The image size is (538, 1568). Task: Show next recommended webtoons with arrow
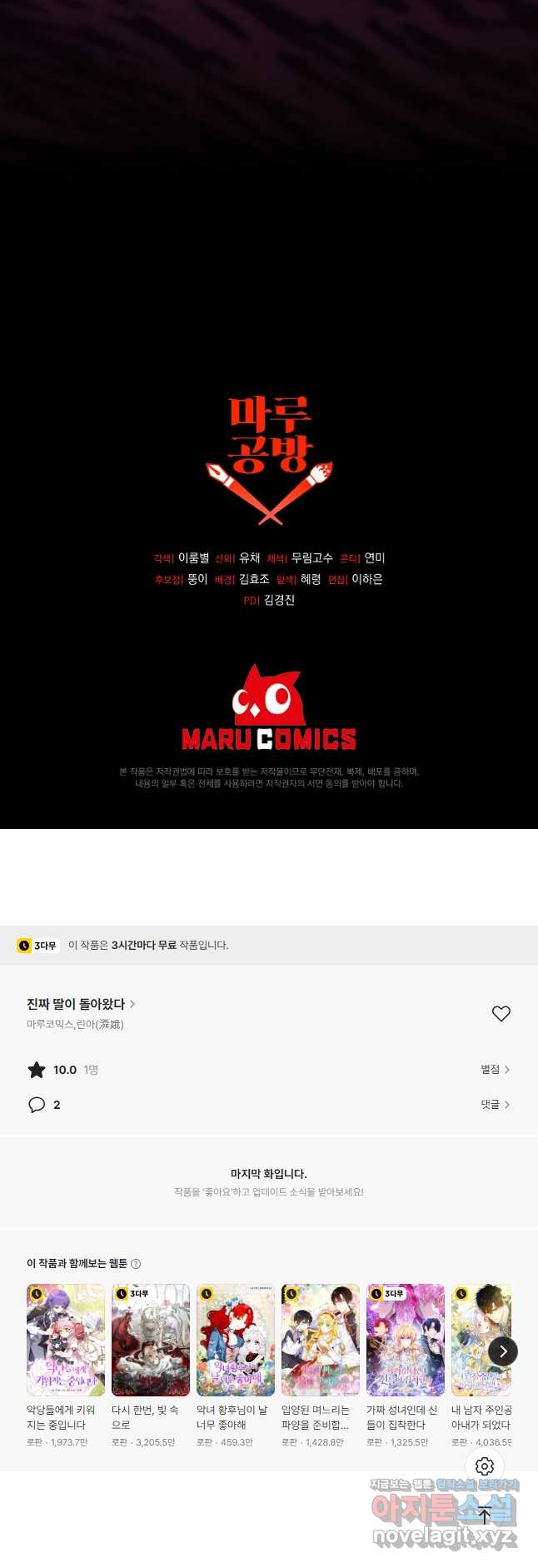coord(503,1351)
